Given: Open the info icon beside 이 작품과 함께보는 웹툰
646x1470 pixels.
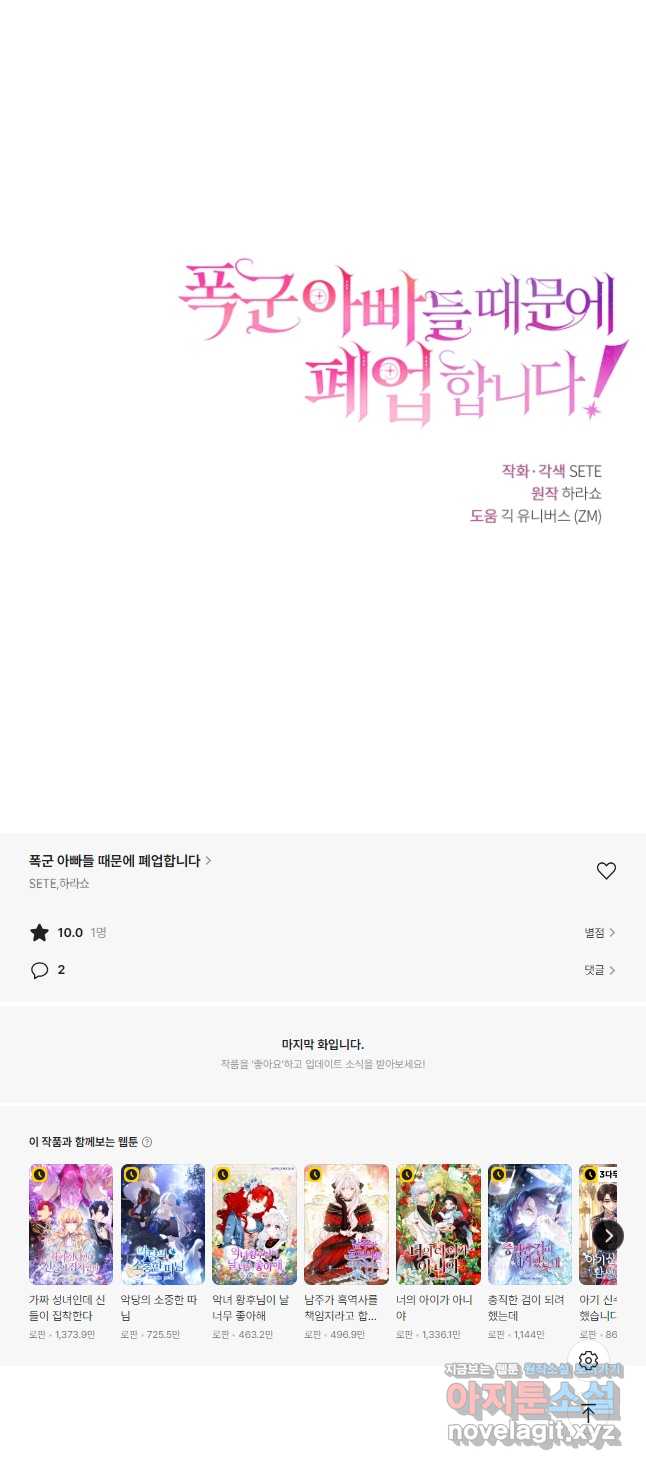Looking at the screenshot, I should [147, 1142].
